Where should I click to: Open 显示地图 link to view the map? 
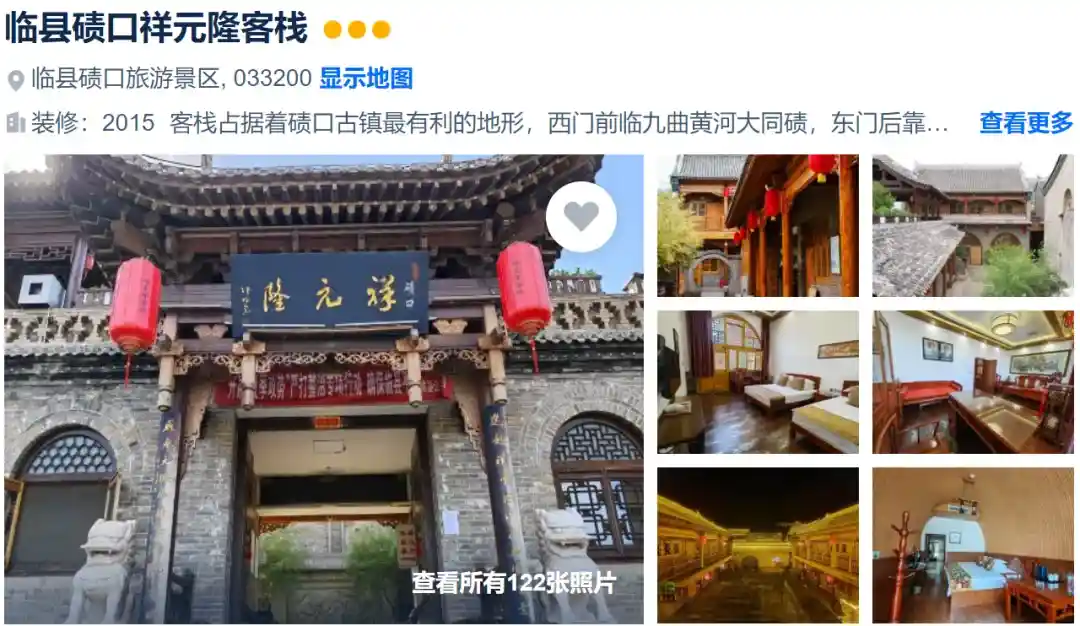365,78
